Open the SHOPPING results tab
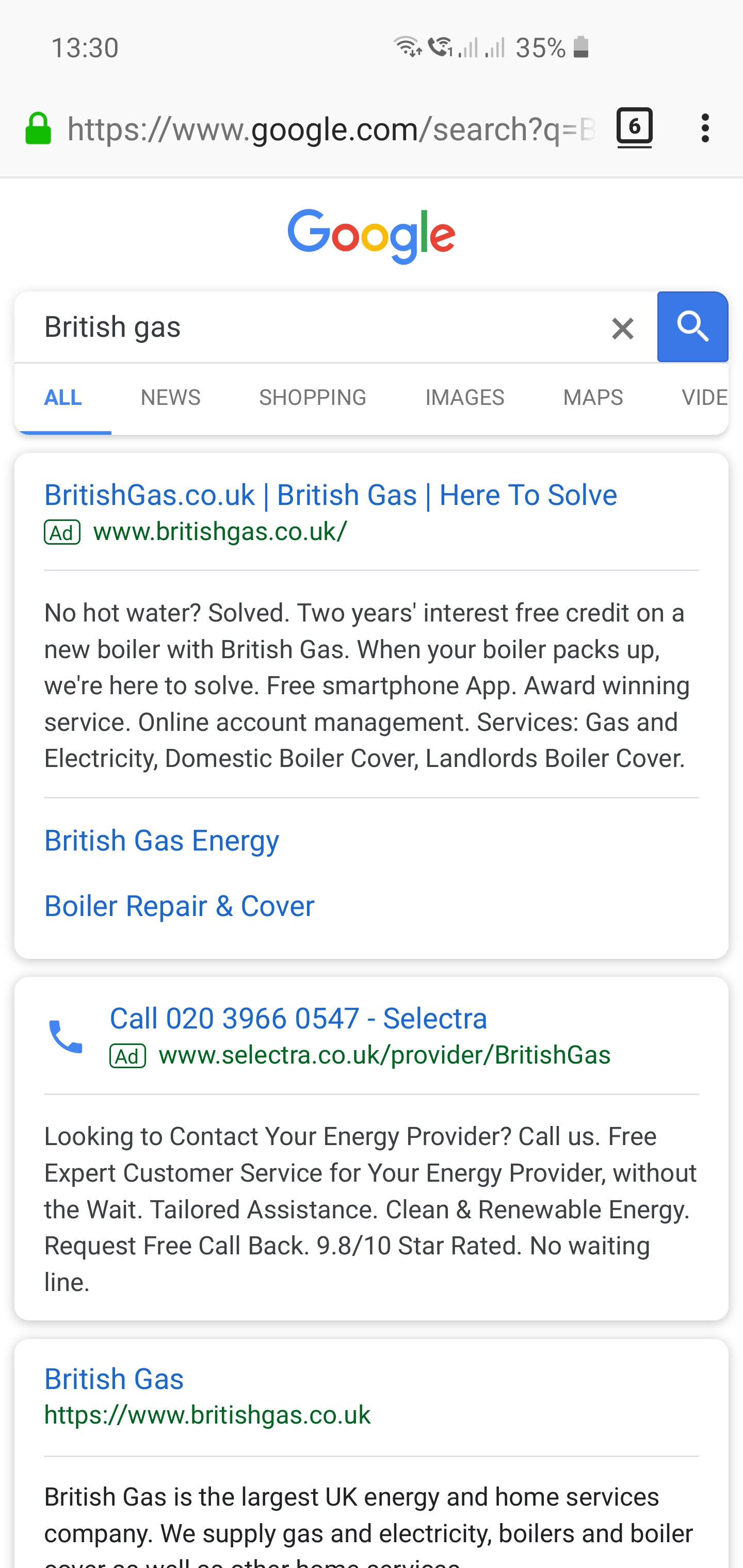This screenshot has height=1568, width=743. (x=313, y=397)
